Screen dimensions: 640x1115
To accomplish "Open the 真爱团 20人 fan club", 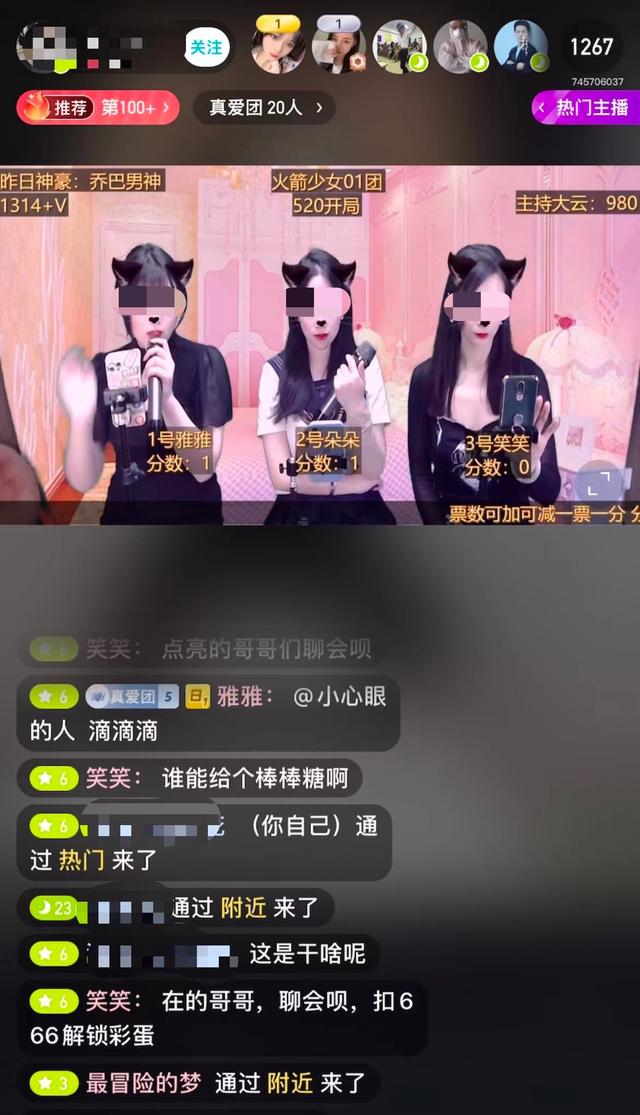I will pos(264,107).
